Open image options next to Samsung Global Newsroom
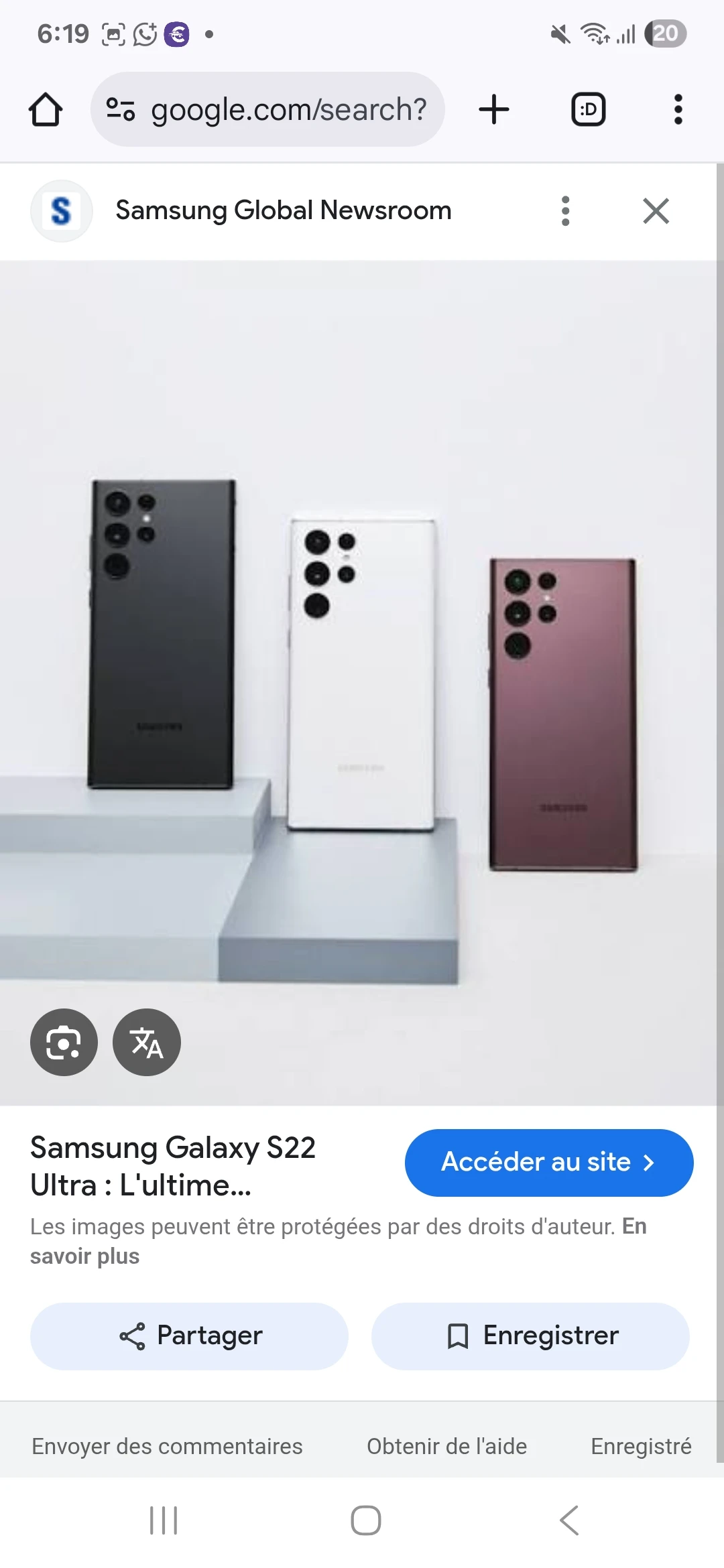Image resolution: width=724 pixels, height=1568 pixels. coord(565,211)
